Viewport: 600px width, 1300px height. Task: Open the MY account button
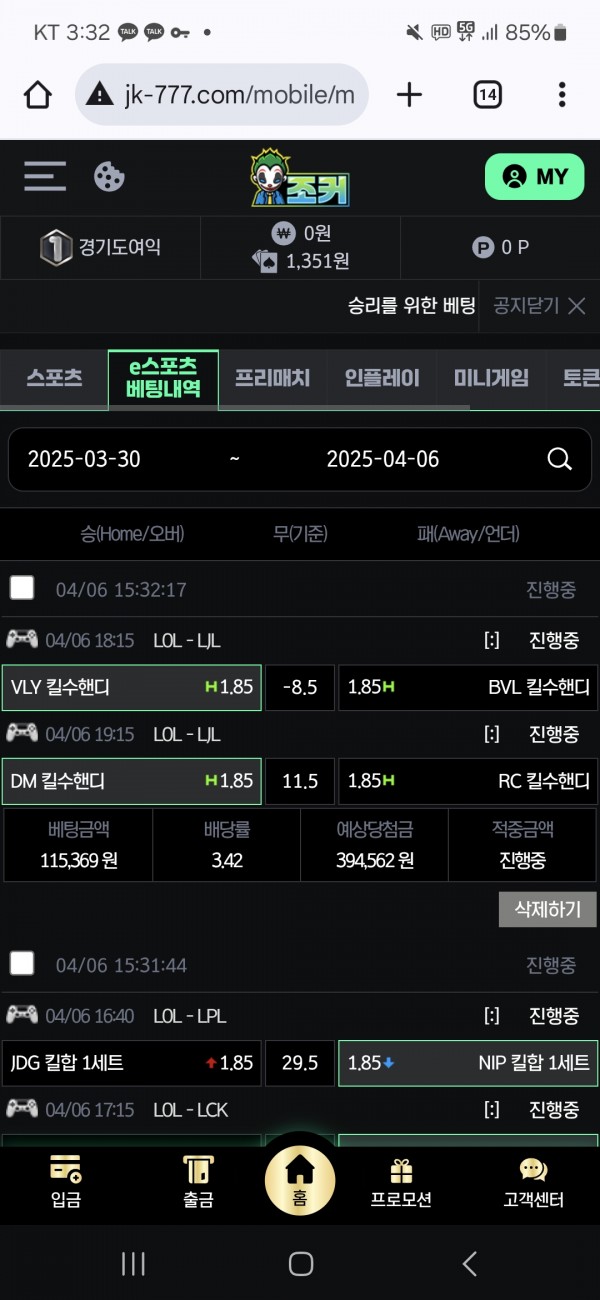(534, 177)
